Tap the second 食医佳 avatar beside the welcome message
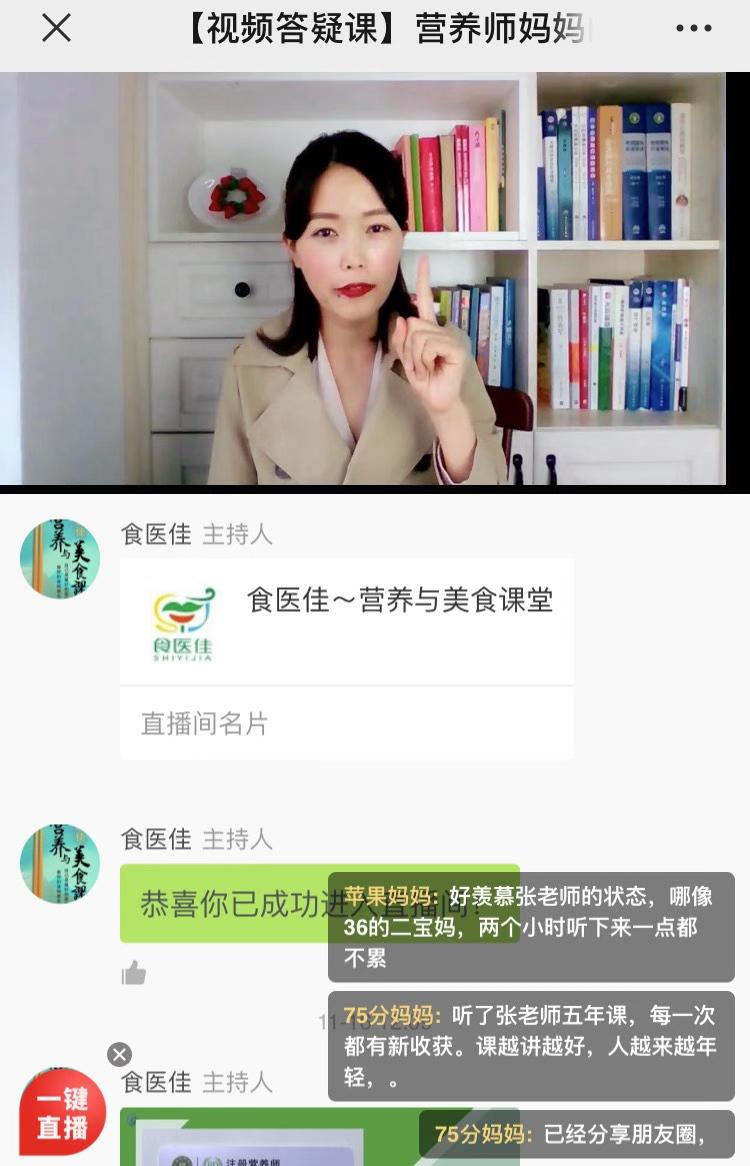The width and height of the screenshot is (750, 1166). point(59,861)
